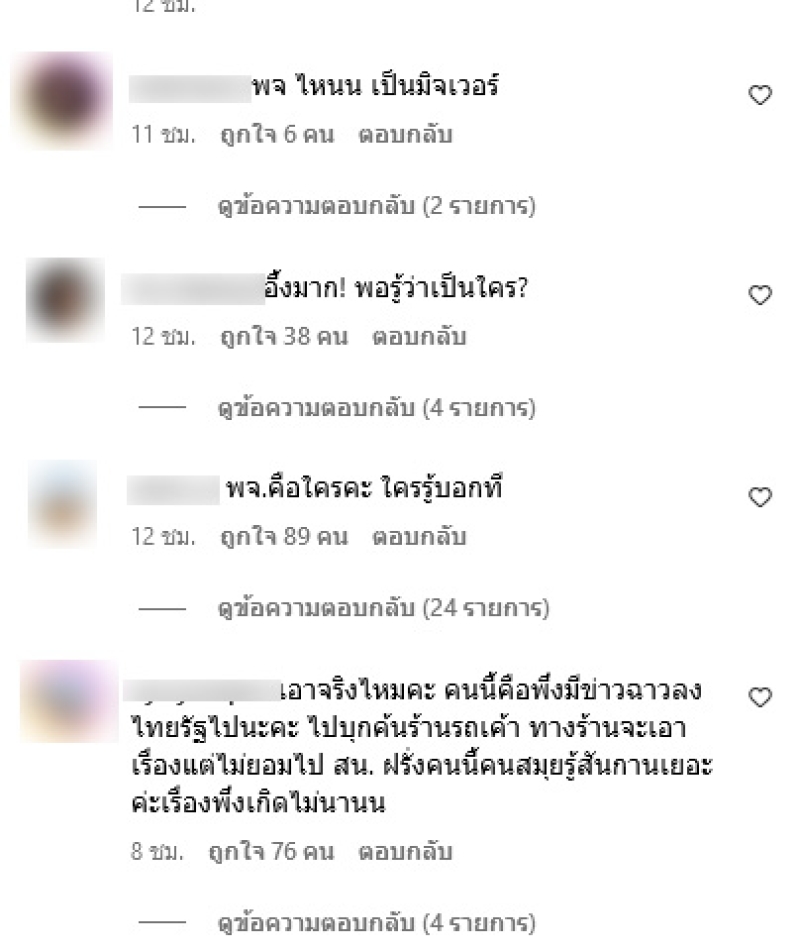800x949 pixels.
Task: View the 24 replies (24 รายการ)
Action: click(383, 608)
